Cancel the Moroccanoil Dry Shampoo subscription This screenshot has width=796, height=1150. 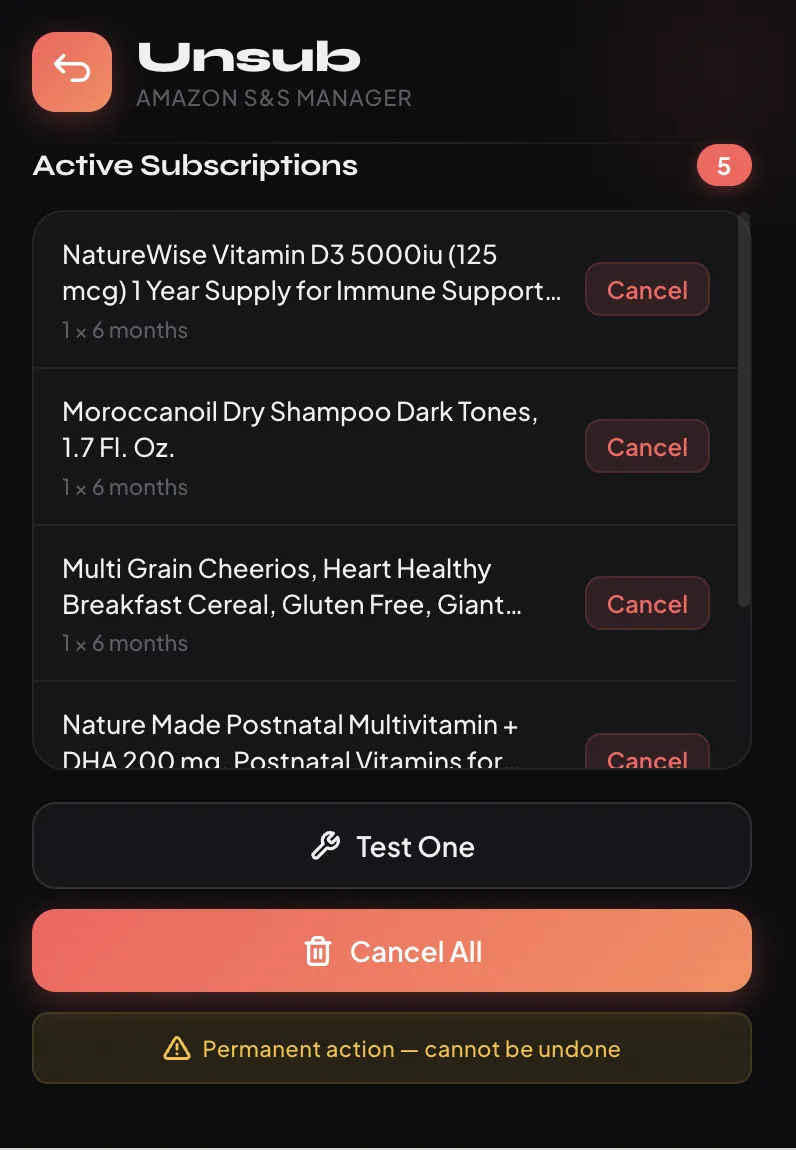click(647, 446)
